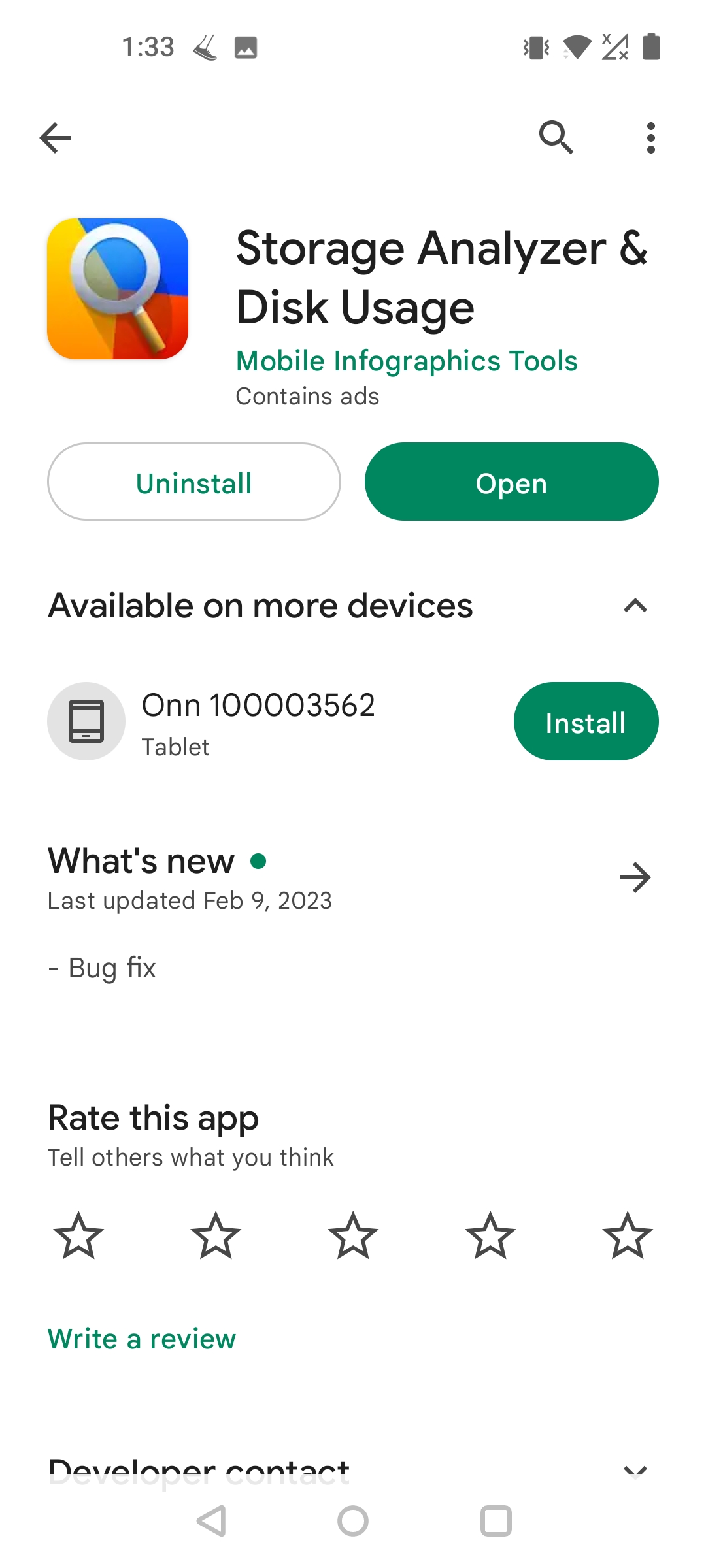Collapse the Available on more devices section
The height and width of the screenshot is (1568, 706).
tap(635, 605)
